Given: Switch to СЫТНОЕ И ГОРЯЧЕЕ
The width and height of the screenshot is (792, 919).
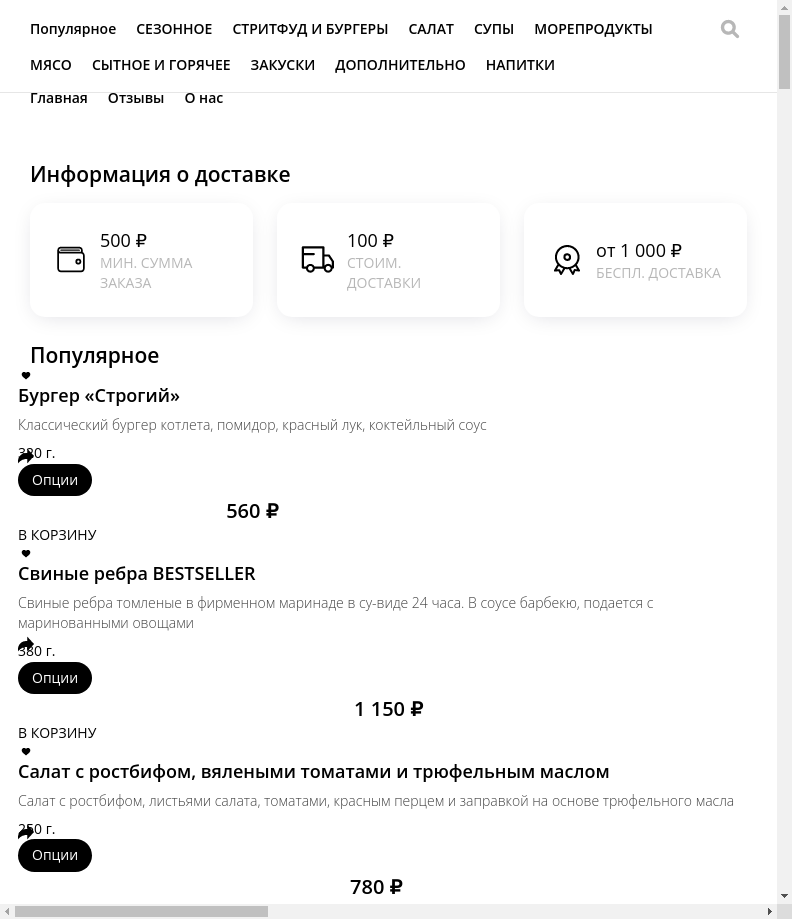Looking at the screenshot, I should [x=161, y=65].
